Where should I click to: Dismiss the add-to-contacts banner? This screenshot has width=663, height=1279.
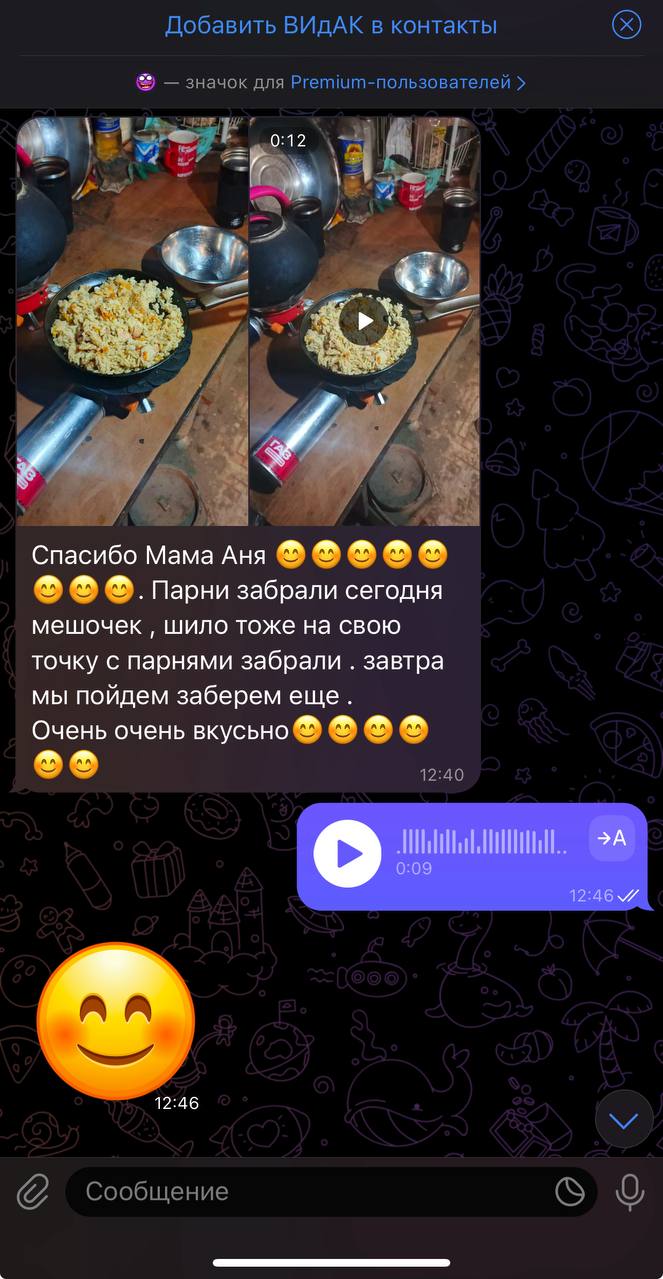pyautogui.click(x=626, y=25)
